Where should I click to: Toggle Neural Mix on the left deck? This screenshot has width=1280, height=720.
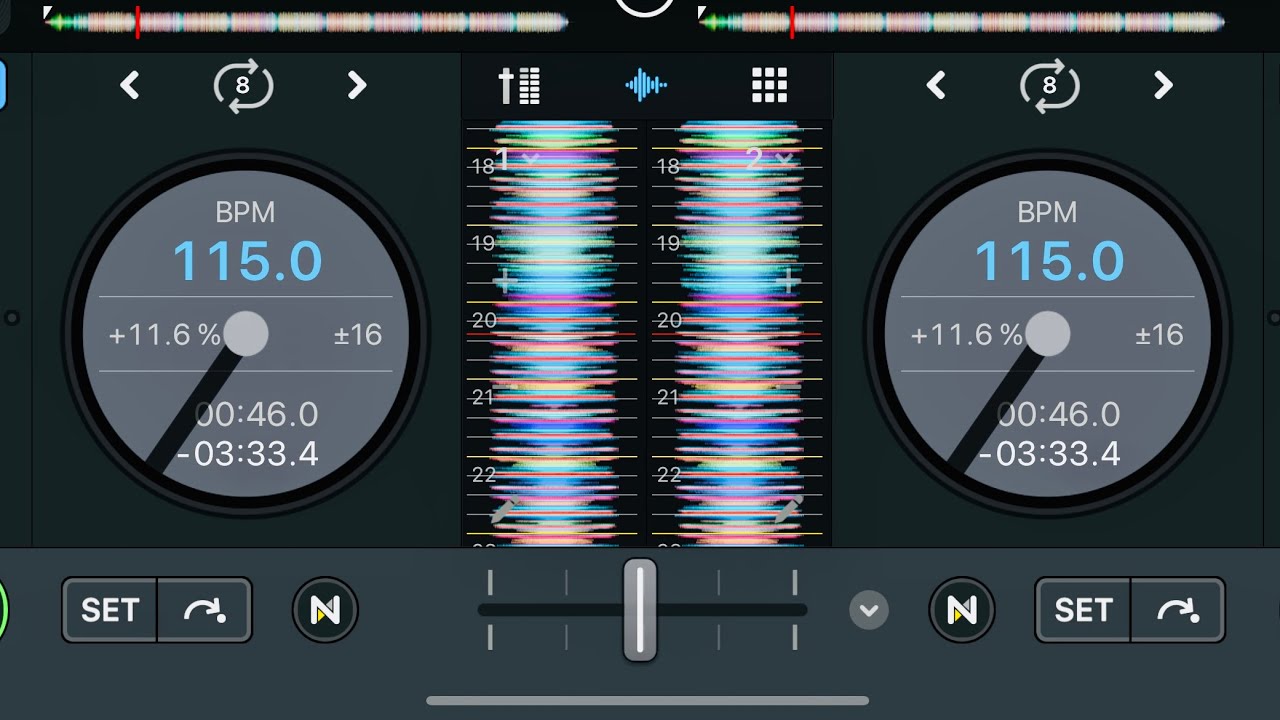(325, 610)
